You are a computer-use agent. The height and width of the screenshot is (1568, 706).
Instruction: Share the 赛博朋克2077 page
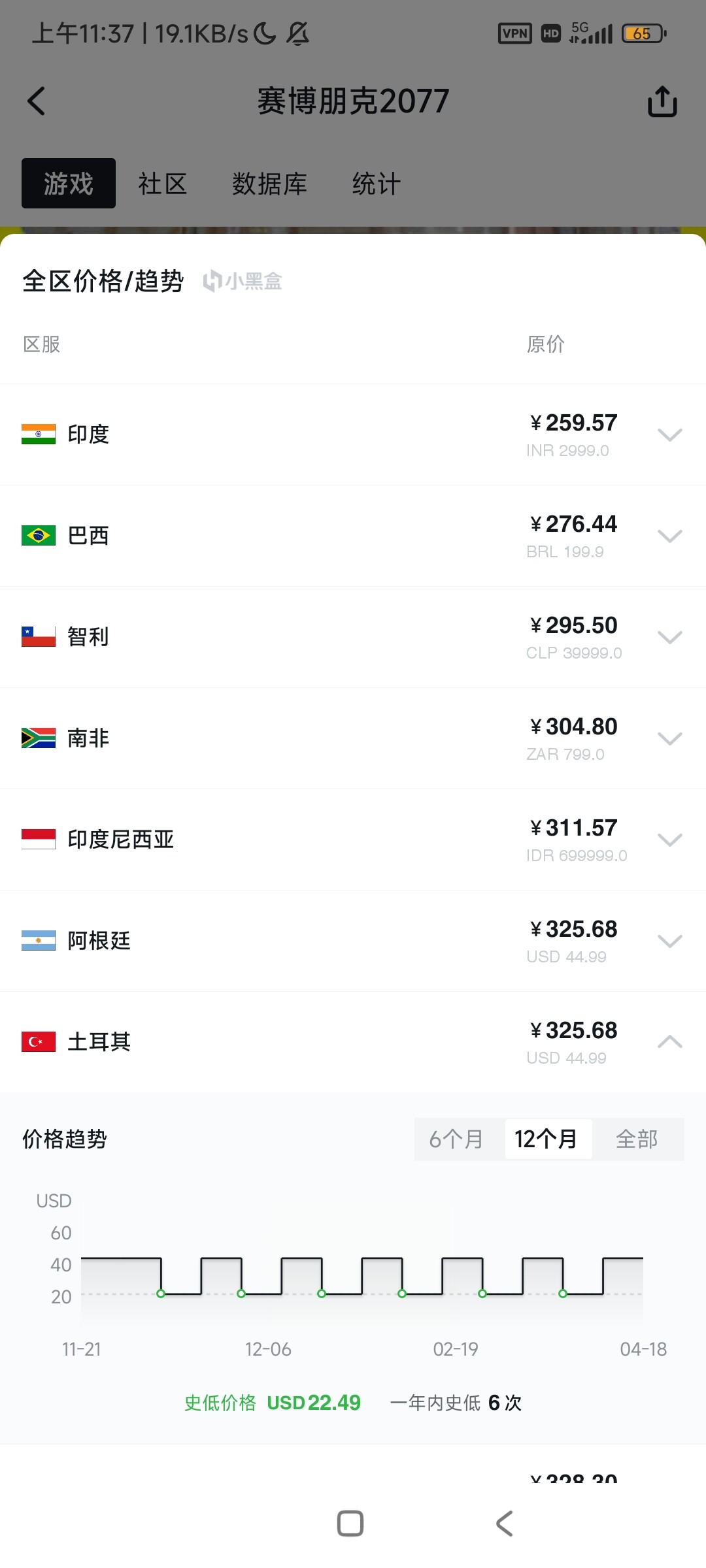(662, 101)
